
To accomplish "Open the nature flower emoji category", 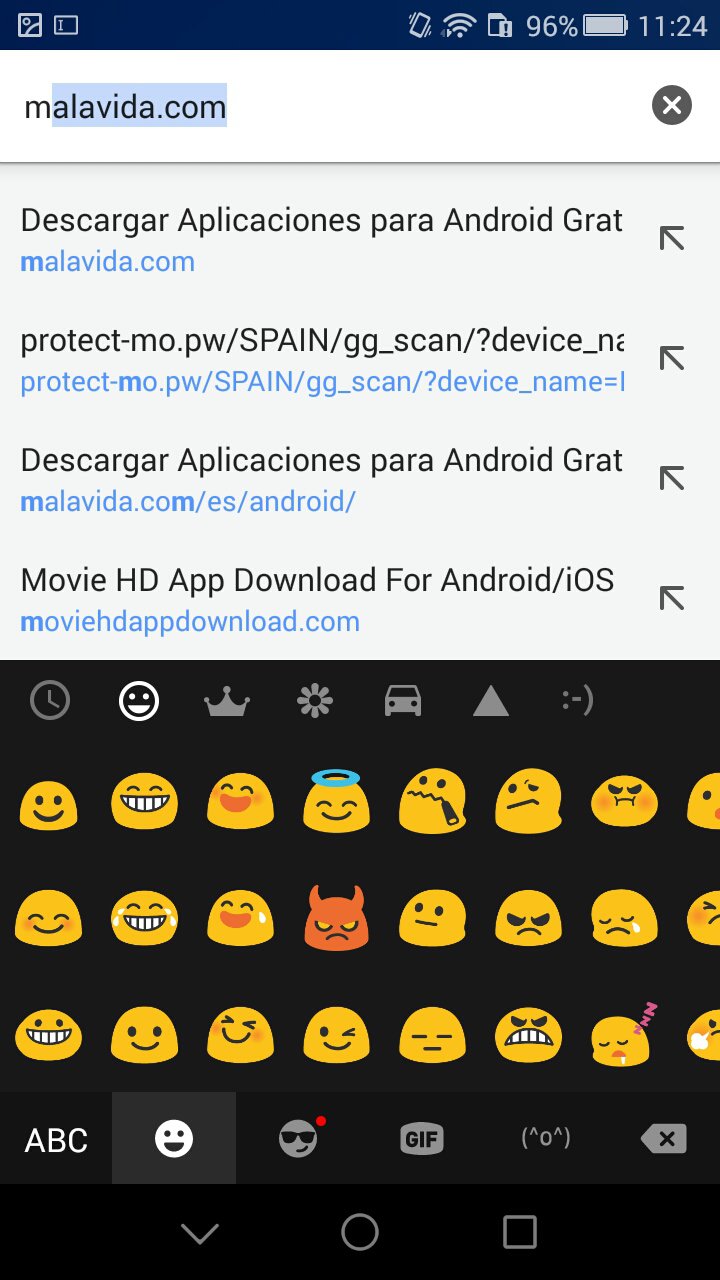I will coord(314,700).
